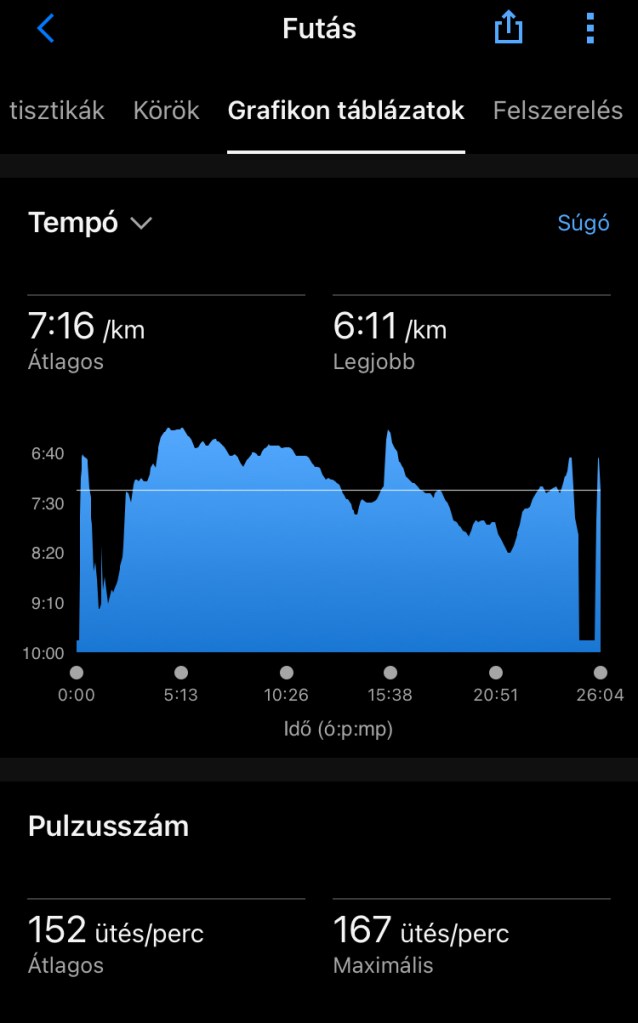Go back from the Futás screen
638x1023 pixels.
[45, 29]
